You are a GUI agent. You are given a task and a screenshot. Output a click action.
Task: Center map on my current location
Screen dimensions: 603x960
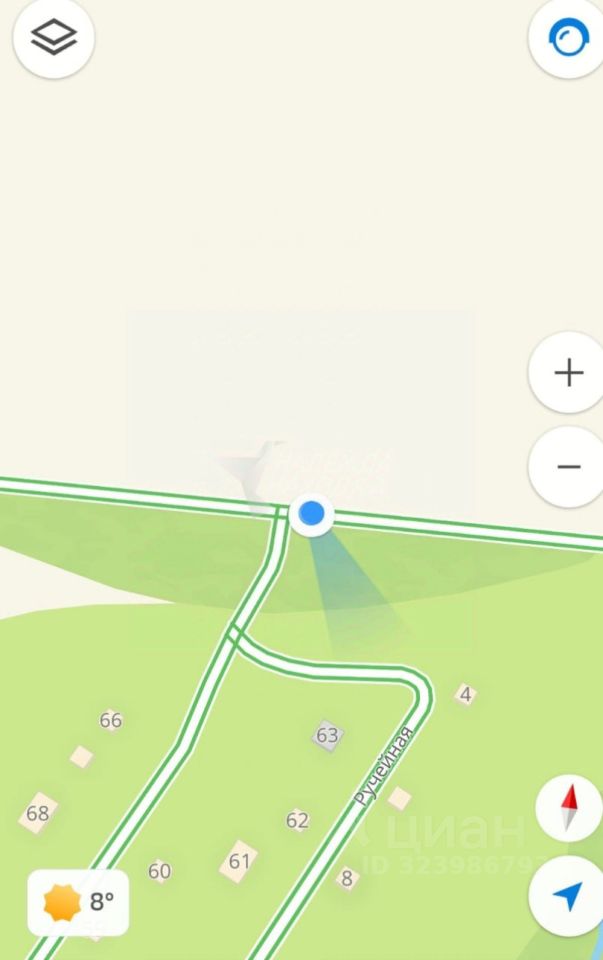568,896
